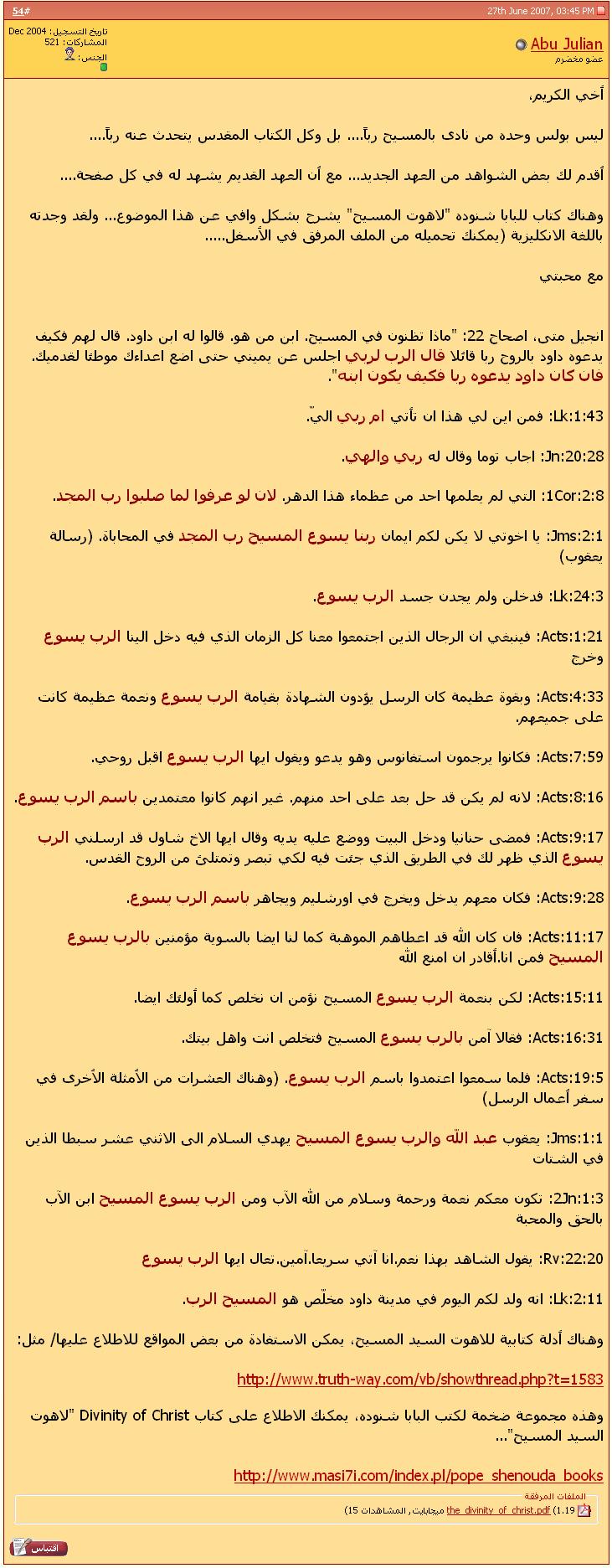Open the masi7i.com pope shenouda books link
Screen dimensions: 612x1568
pos(418,1475)
